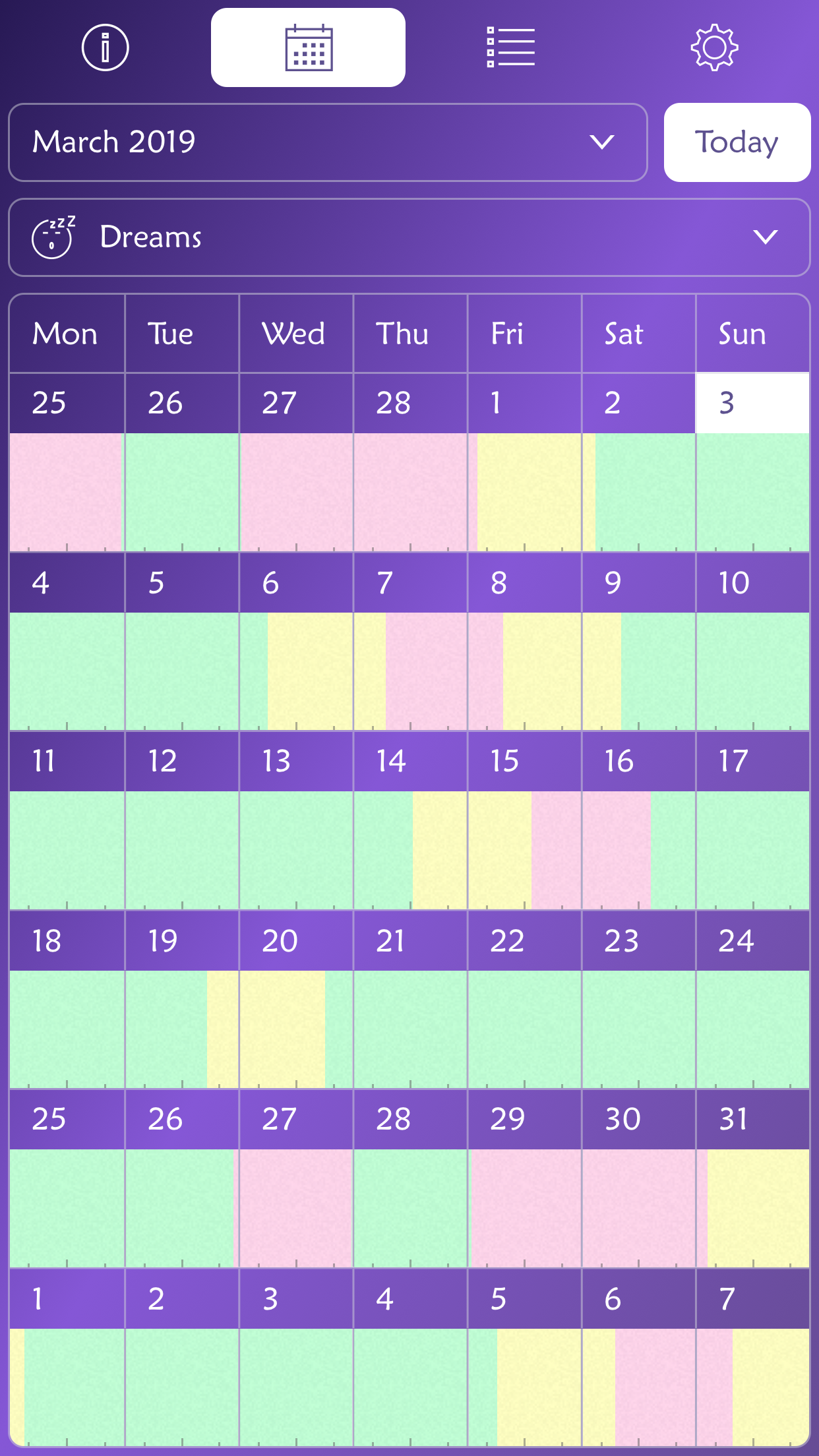
Task: Open March 8 on the calendar
Action: tap(524, 641)
